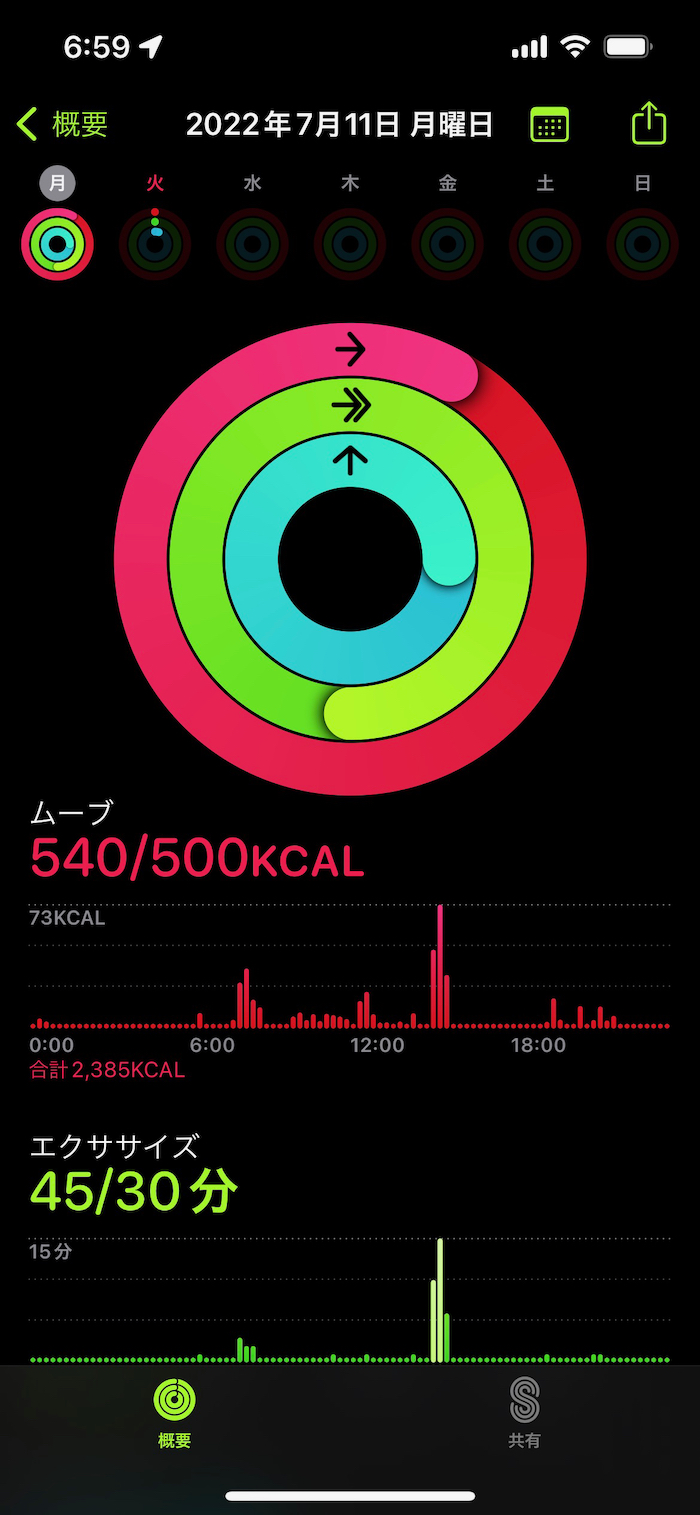The width and height of the screenshot is (700, 1515).
Task: Select Wednesday (水) activity rings
Action: click(252, 244)
